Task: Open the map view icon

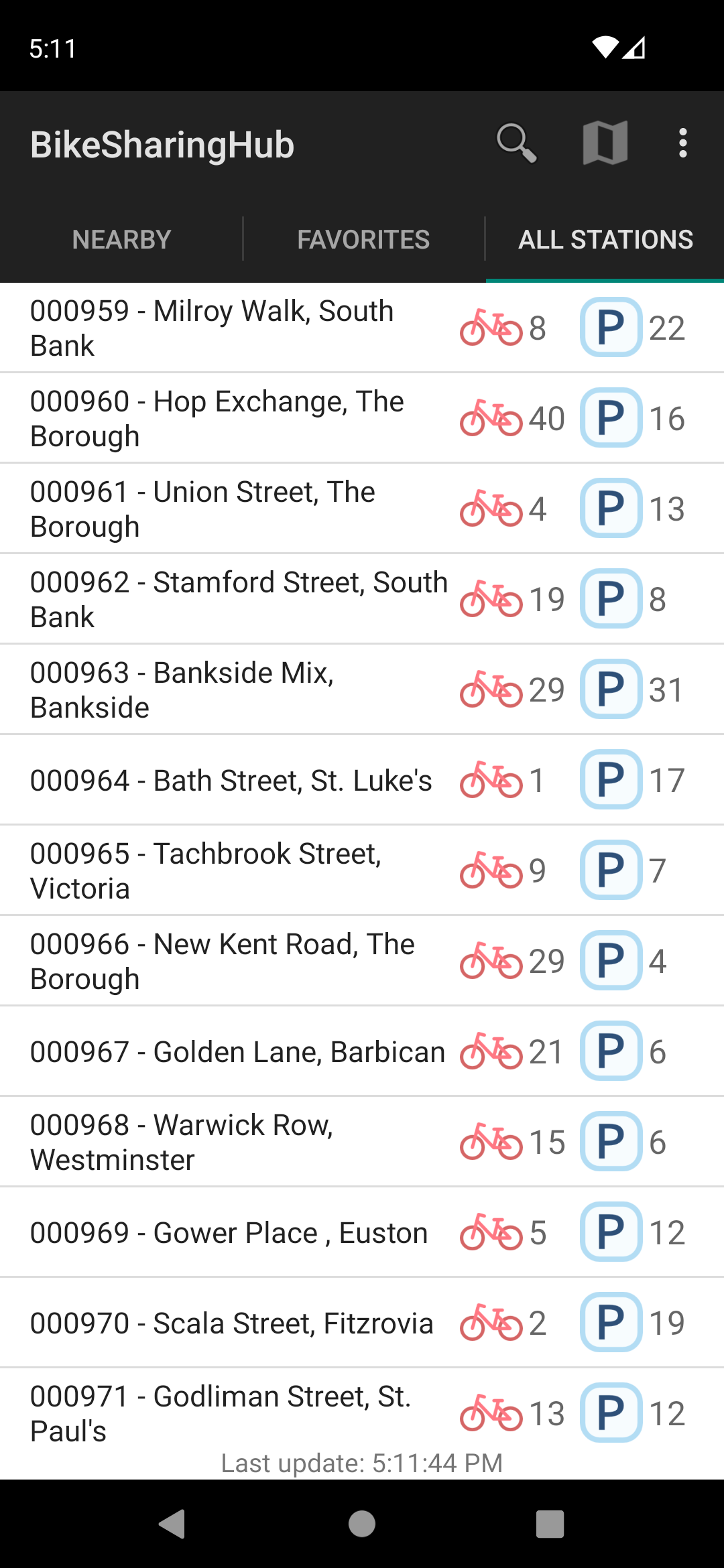Action: (x=605, y=143)
